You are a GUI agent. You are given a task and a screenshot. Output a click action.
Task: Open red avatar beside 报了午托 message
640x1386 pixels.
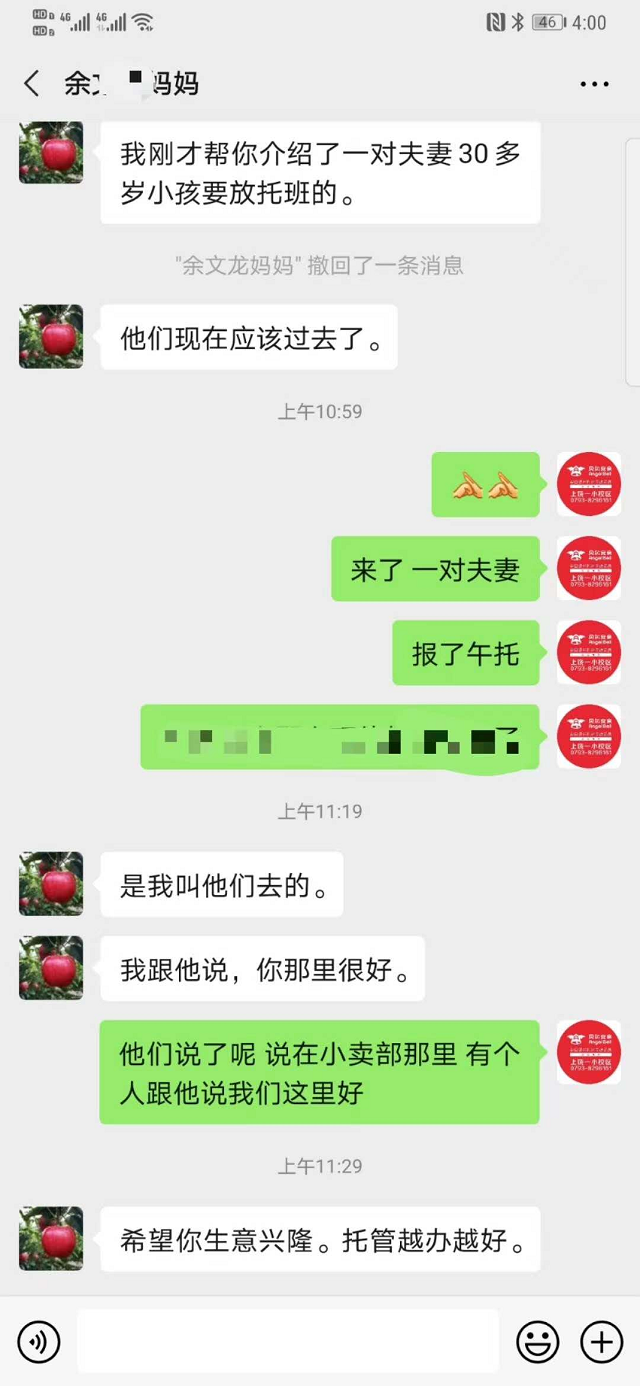tap(589, 653)
